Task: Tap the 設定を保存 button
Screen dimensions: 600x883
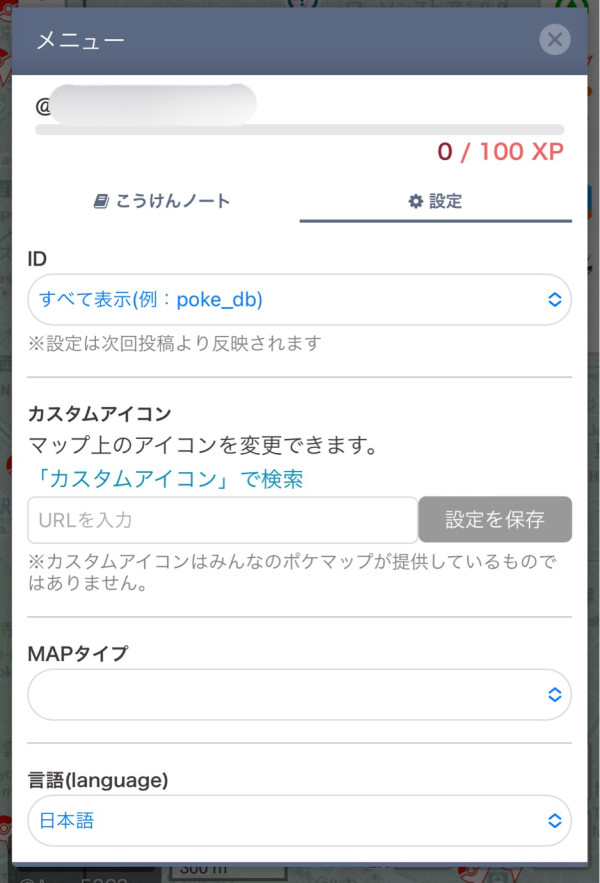Action: click(x=495, y=520)
